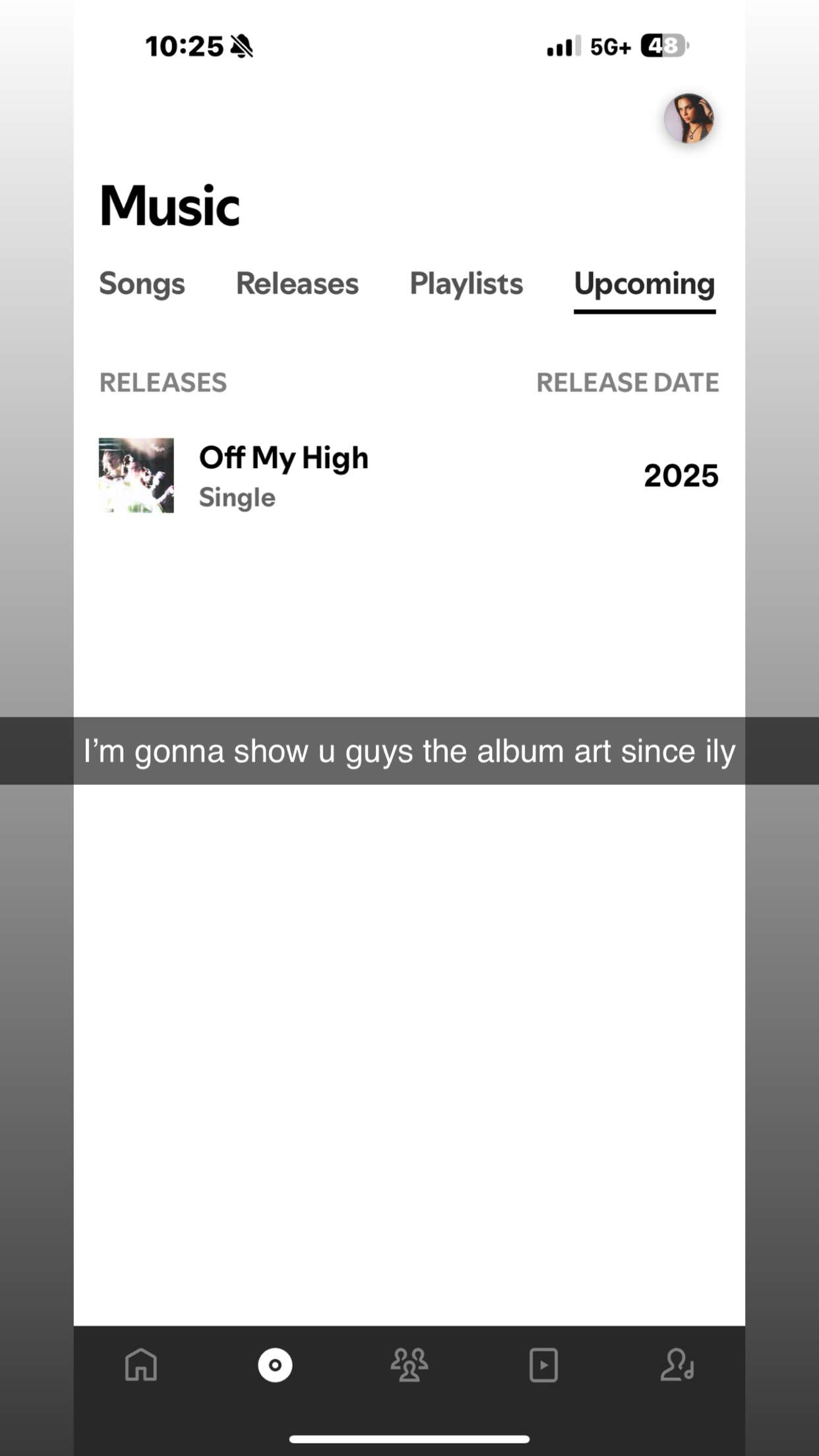Viewport: 819px width, 1456px height.
Task: Tap the cellular signal strength indicator
Action: click(558, 45)
